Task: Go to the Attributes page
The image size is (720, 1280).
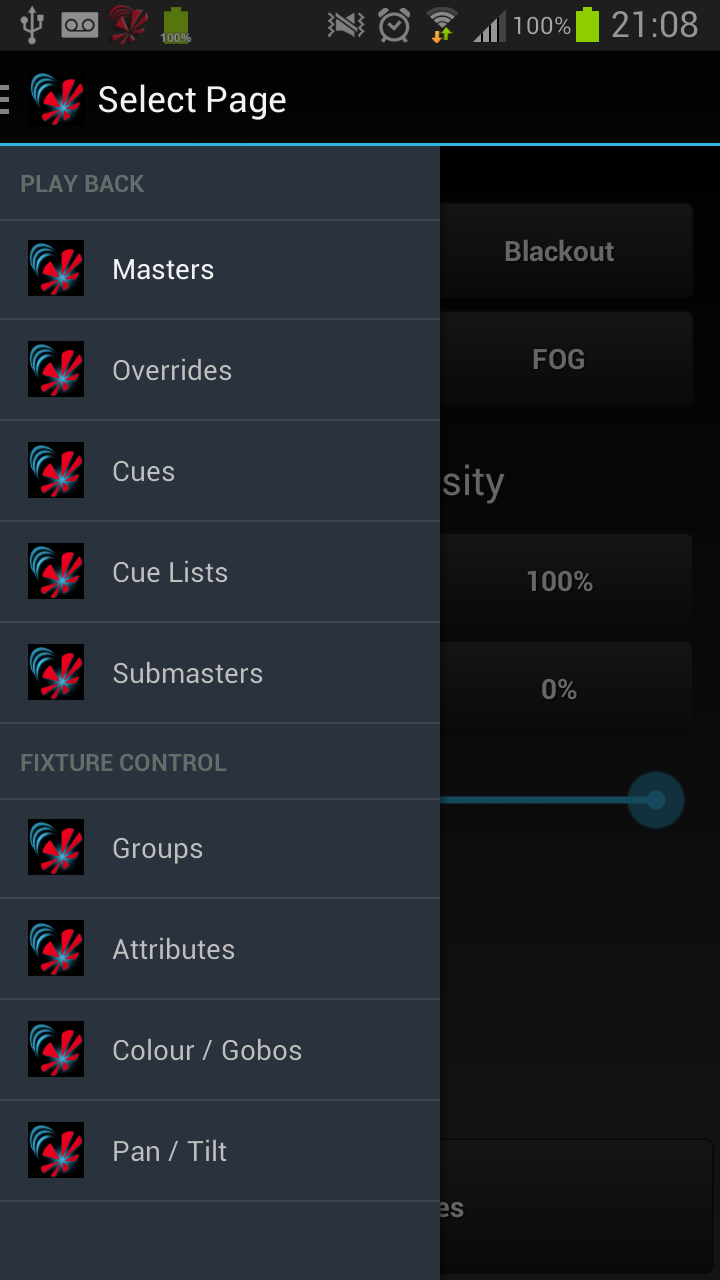Action: tap(220, 949)
